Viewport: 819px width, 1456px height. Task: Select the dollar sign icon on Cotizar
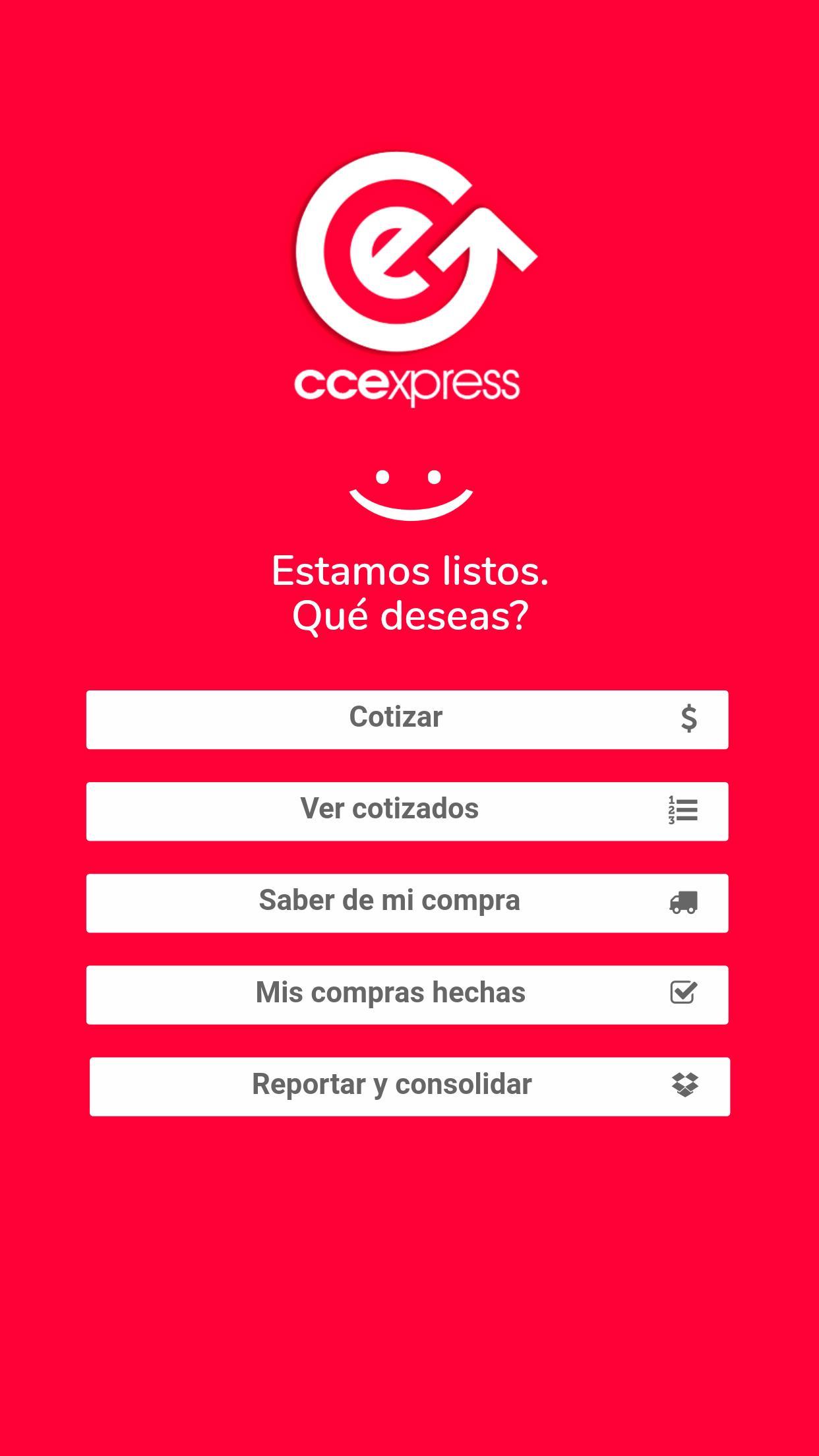688,720
